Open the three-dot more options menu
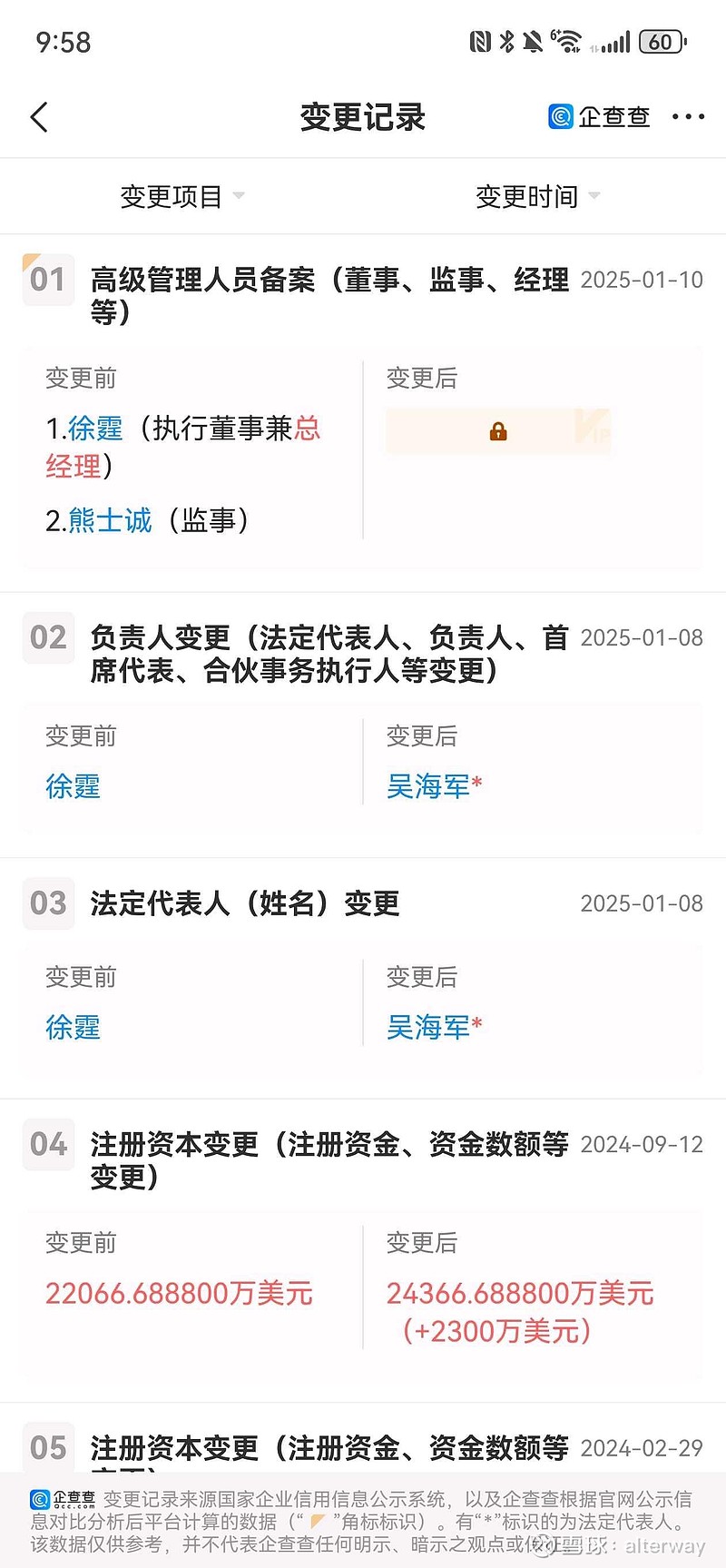Viewport: 726px width, 1568px height. click(x=688, y=117)
